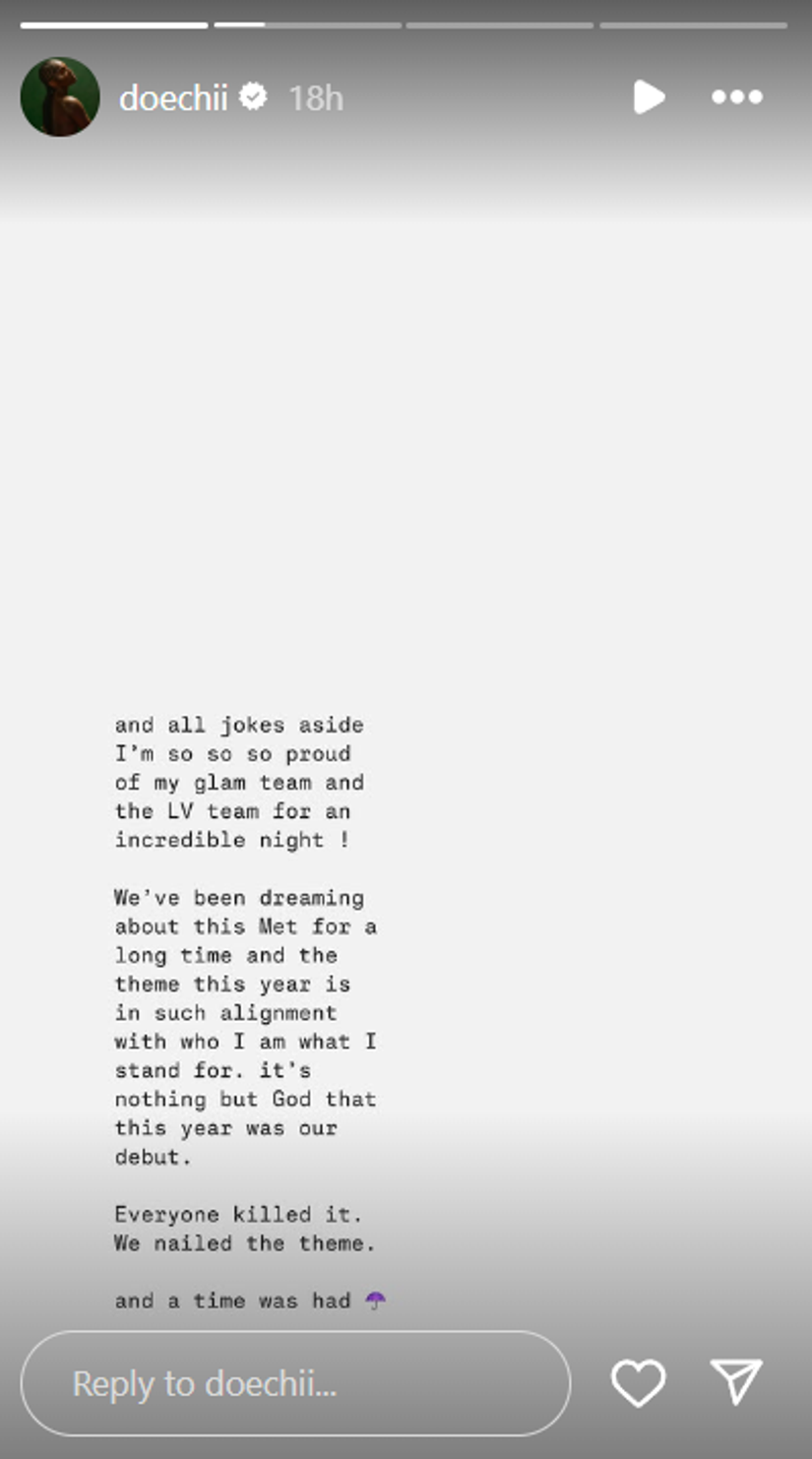812x1459 pixels.
Task: Share the story via paper plane icon
Action: [x=737, y=1381]
